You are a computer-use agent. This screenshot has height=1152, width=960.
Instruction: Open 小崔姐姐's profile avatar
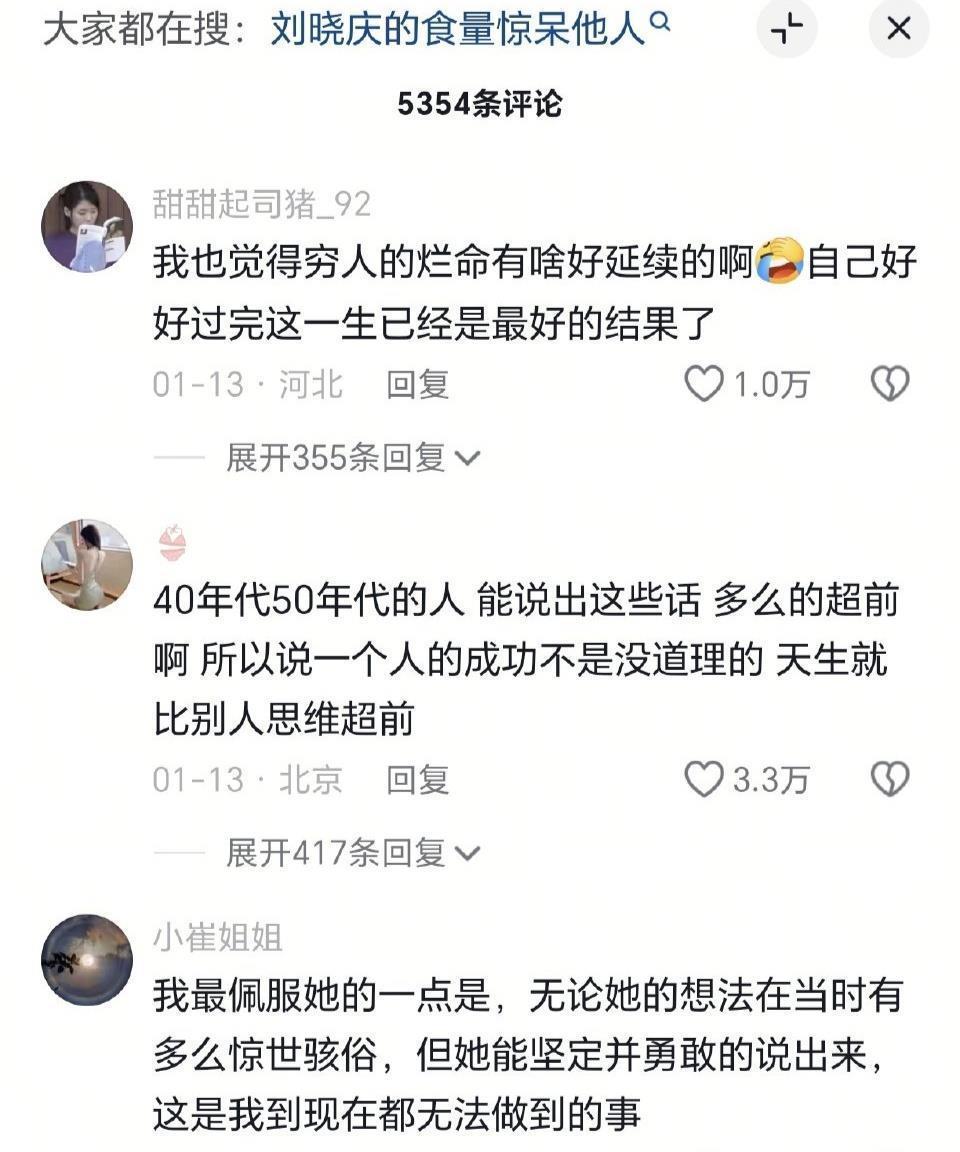tap(87, 960)
